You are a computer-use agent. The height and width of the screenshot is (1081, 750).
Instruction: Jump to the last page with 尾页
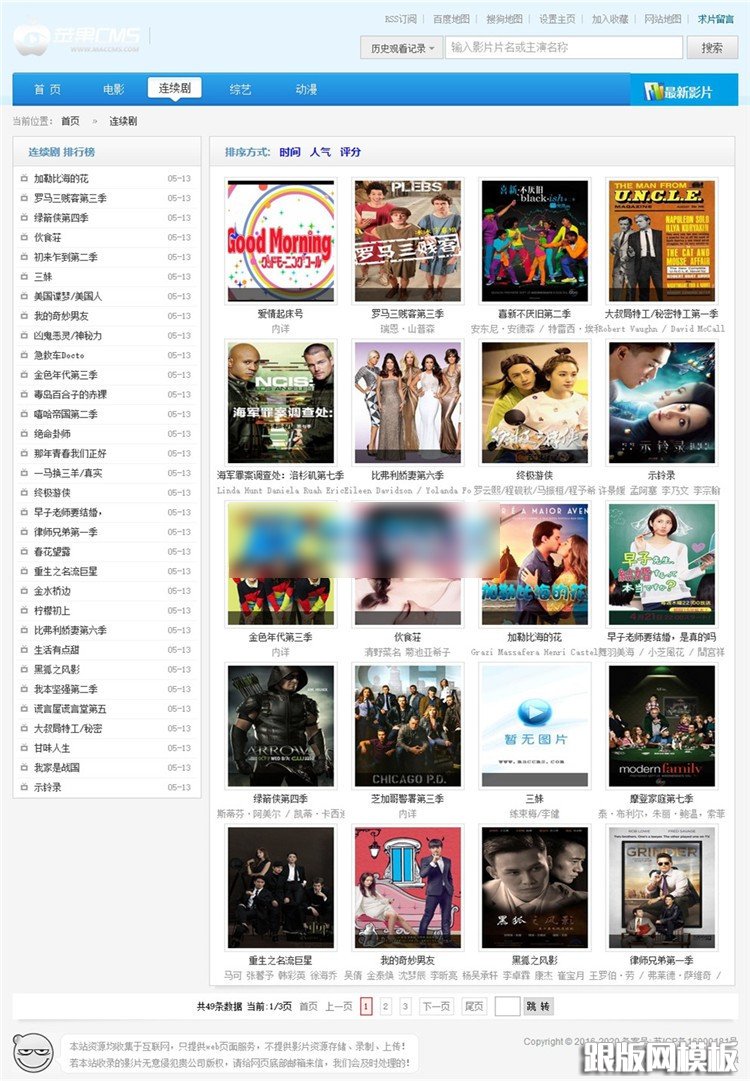(x=474, y=1006)
